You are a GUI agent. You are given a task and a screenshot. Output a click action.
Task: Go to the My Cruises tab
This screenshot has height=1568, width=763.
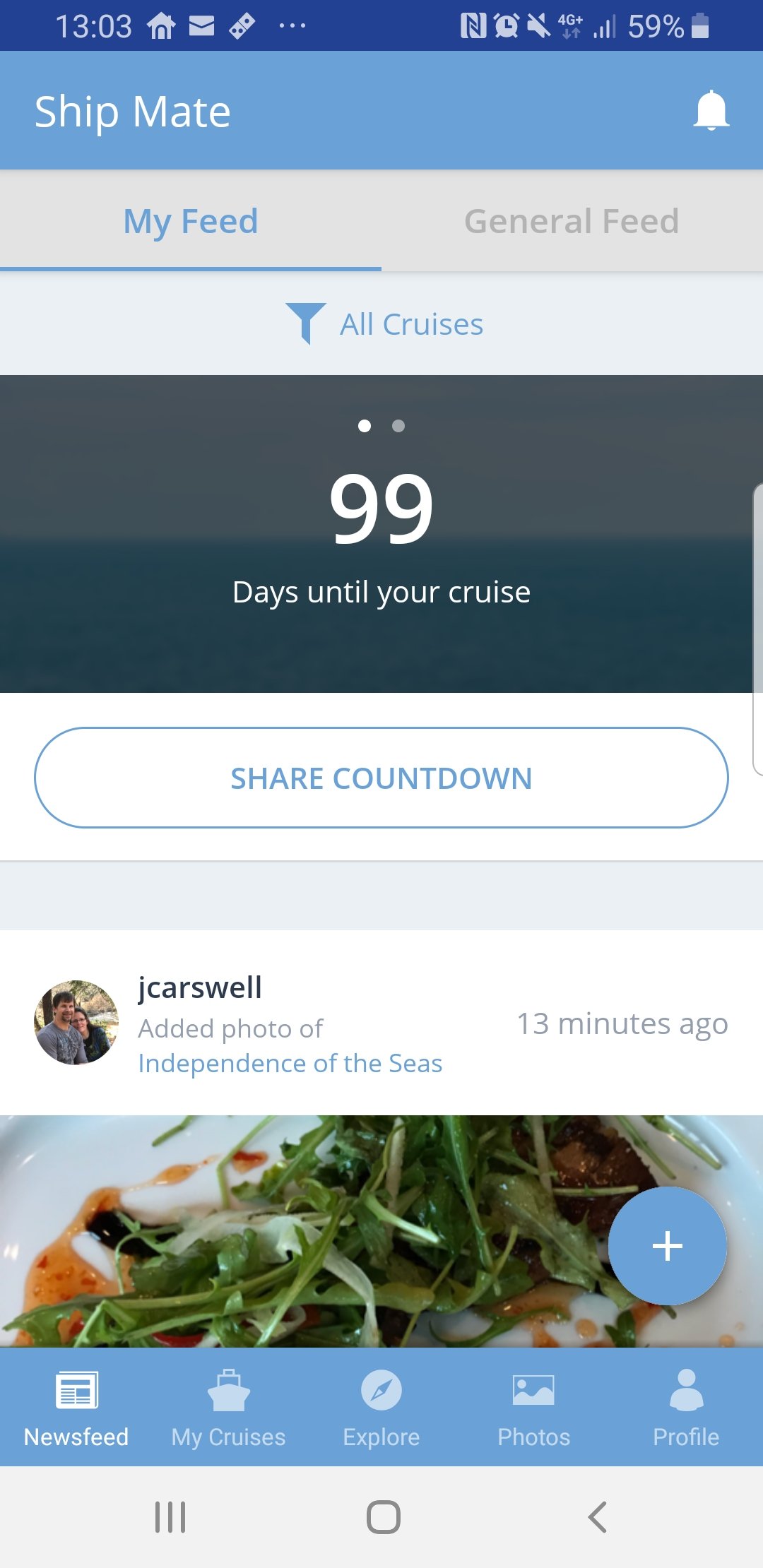pos(228,1407)
